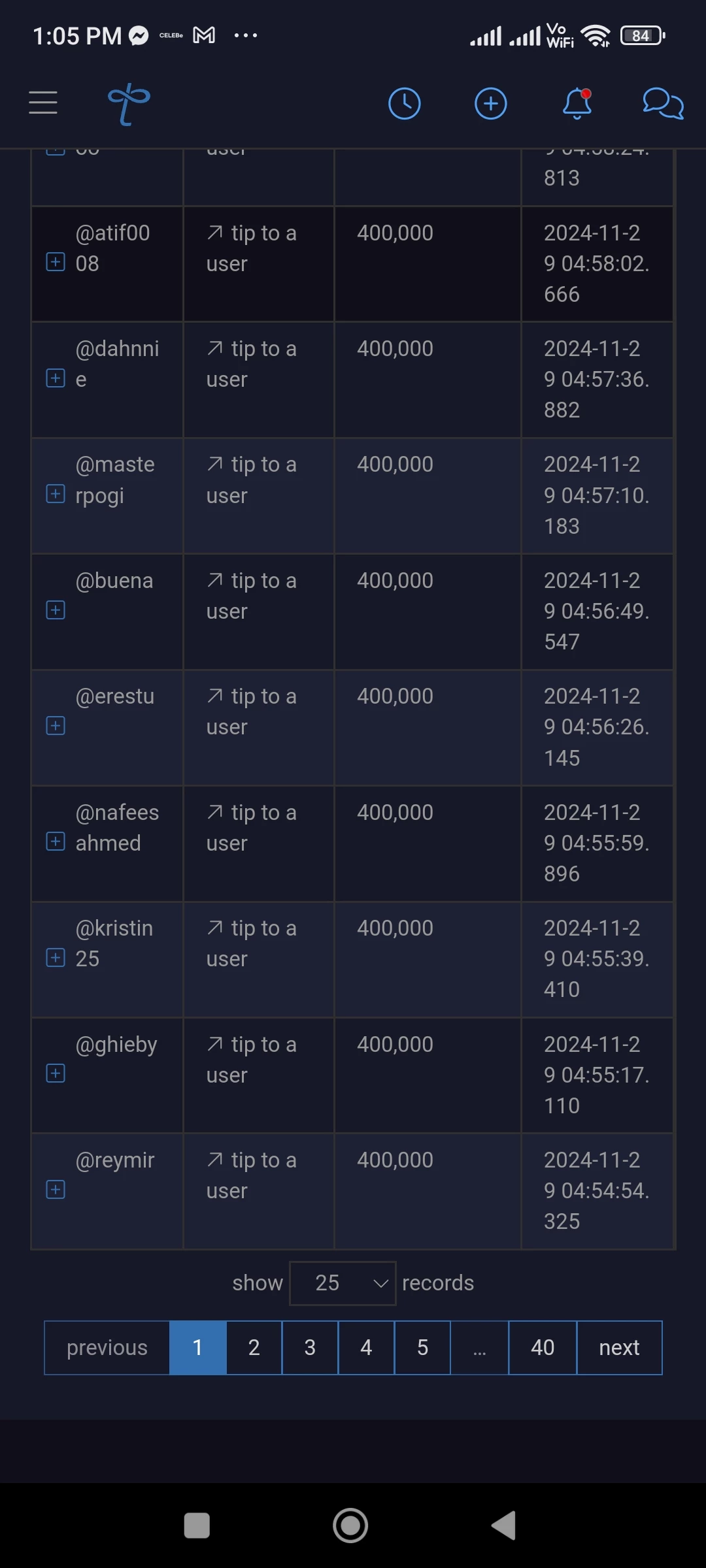Tap the next page button
This screenshot has height=1568, width=706.
pyautogui.click(x=619, y=1348)
